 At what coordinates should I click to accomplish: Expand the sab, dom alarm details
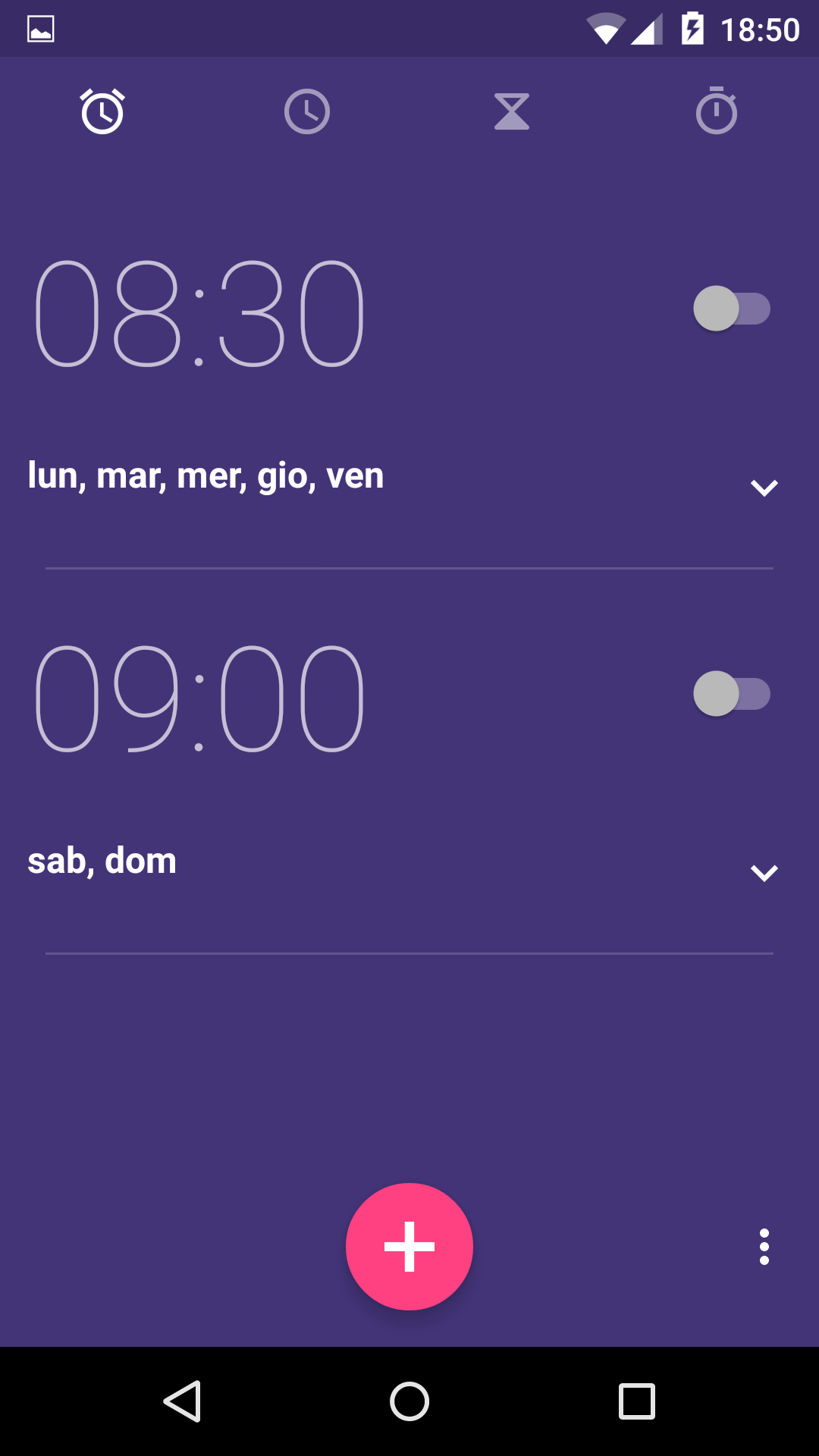coord(764,873)
